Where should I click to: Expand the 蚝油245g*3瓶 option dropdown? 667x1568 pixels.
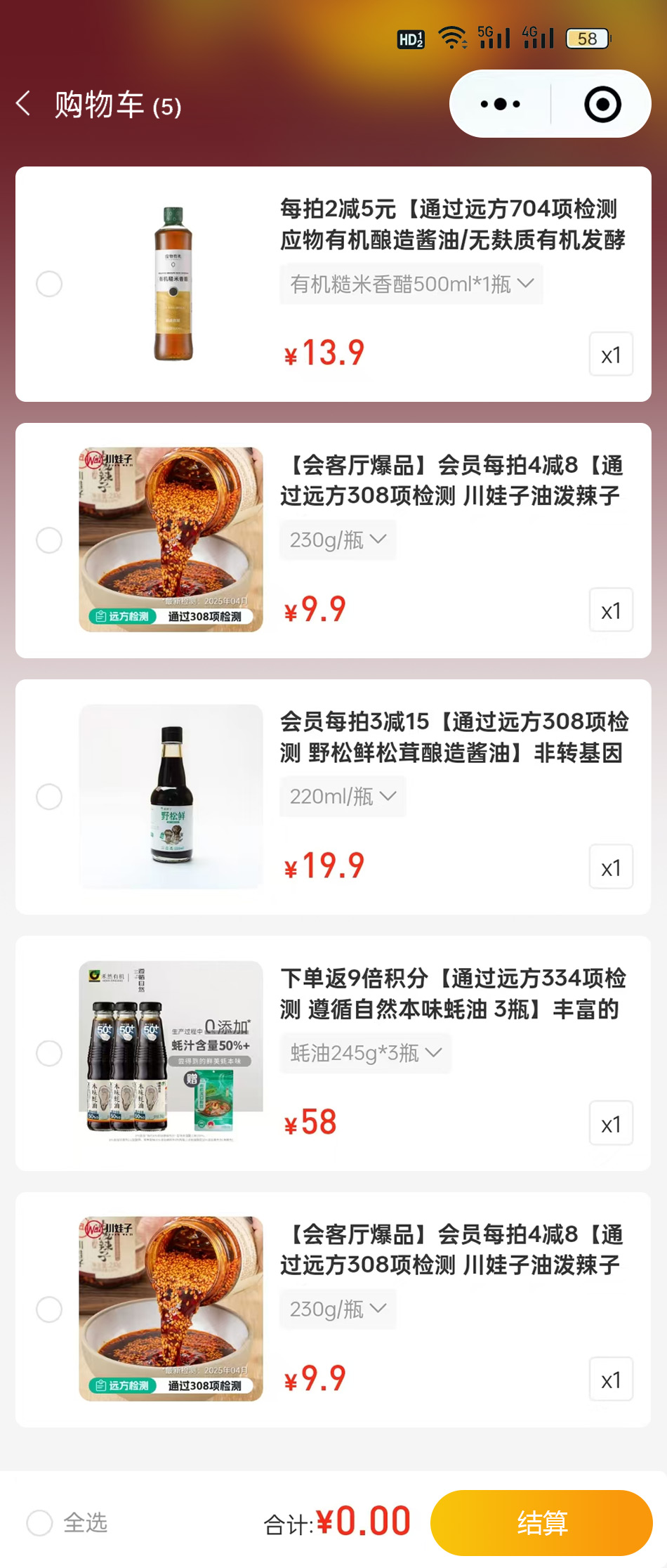pyautogui.click(x=365, y=1053)
